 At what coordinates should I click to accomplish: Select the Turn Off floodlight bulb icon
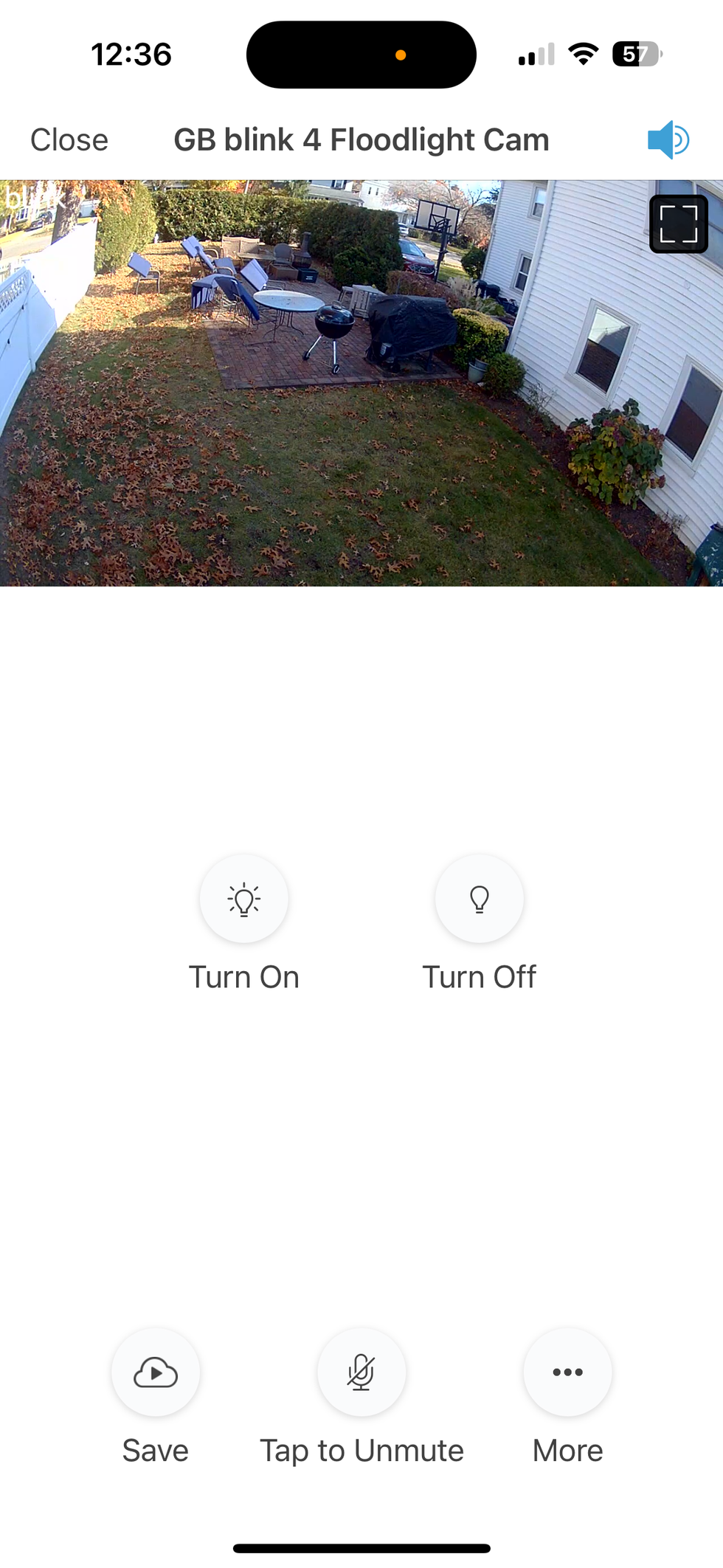pos(479,899)
